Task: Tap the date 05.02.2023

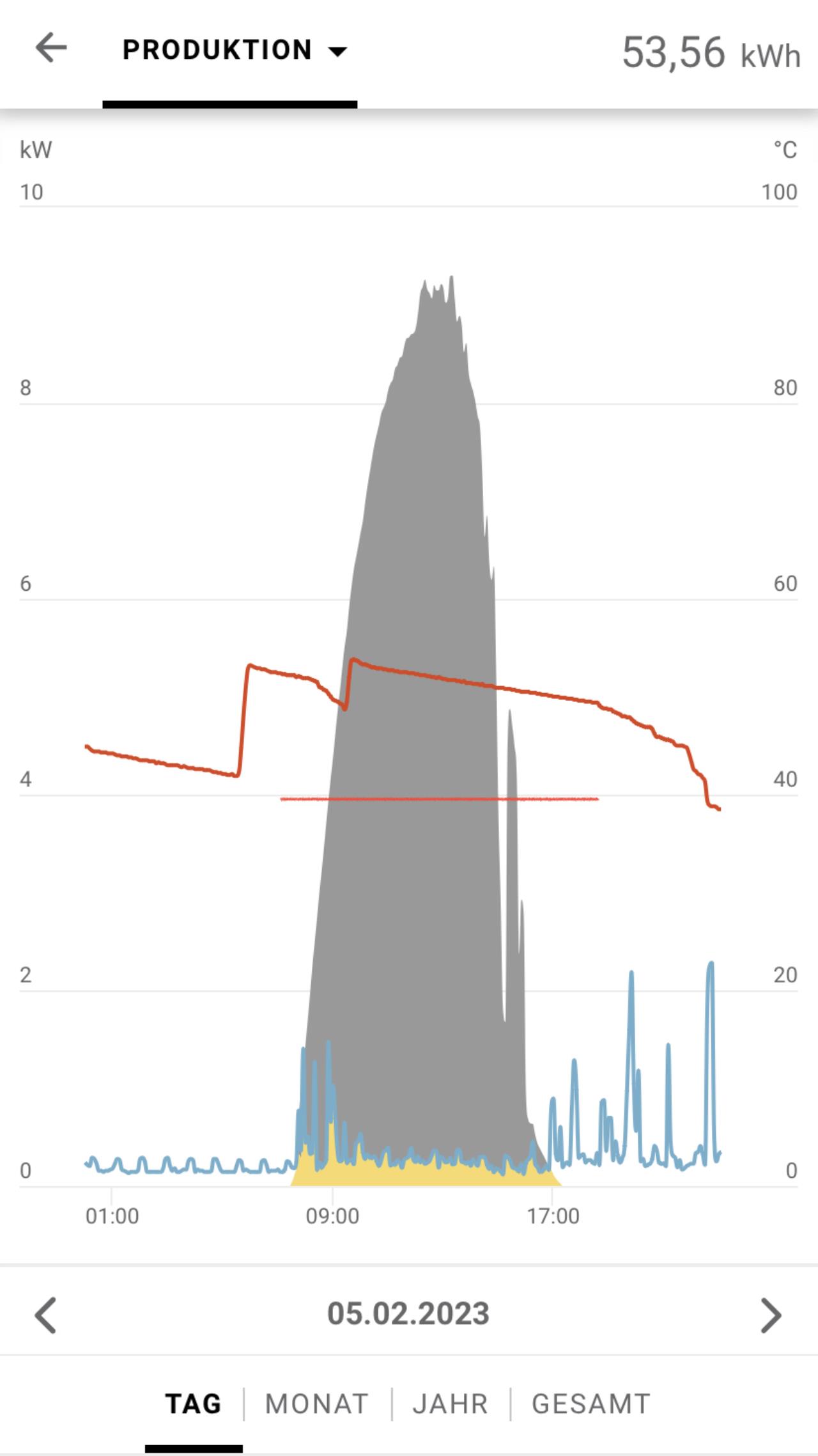Action: tap(408, 1313)
